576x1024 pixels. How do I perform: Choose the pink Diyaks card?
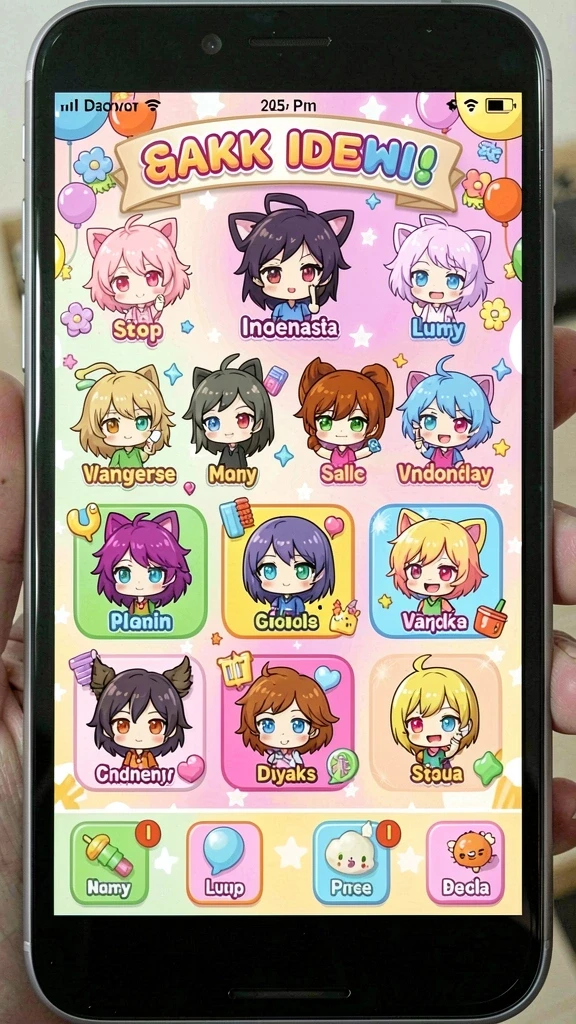[x=288, y=722]
